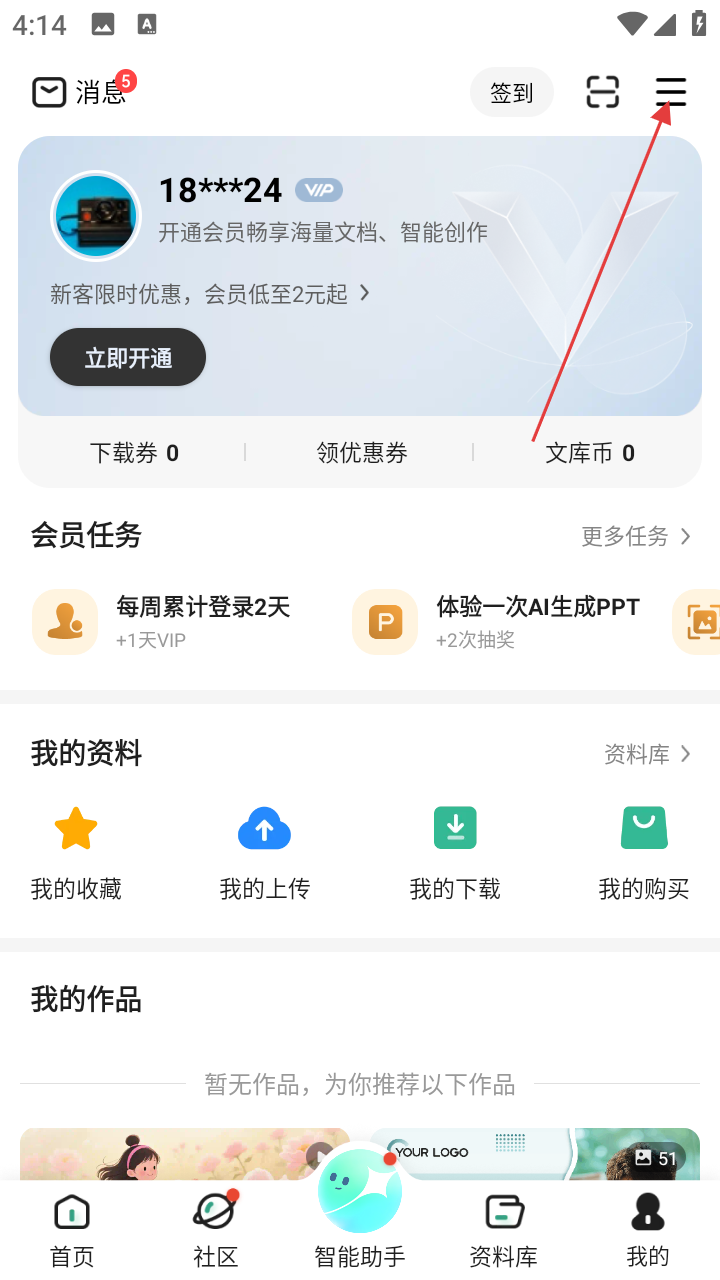Image resolution: width=720 pixels, height=1280 pixels.
Task: Open 更多任务 for more member tasks
Action: pos(636,536)
